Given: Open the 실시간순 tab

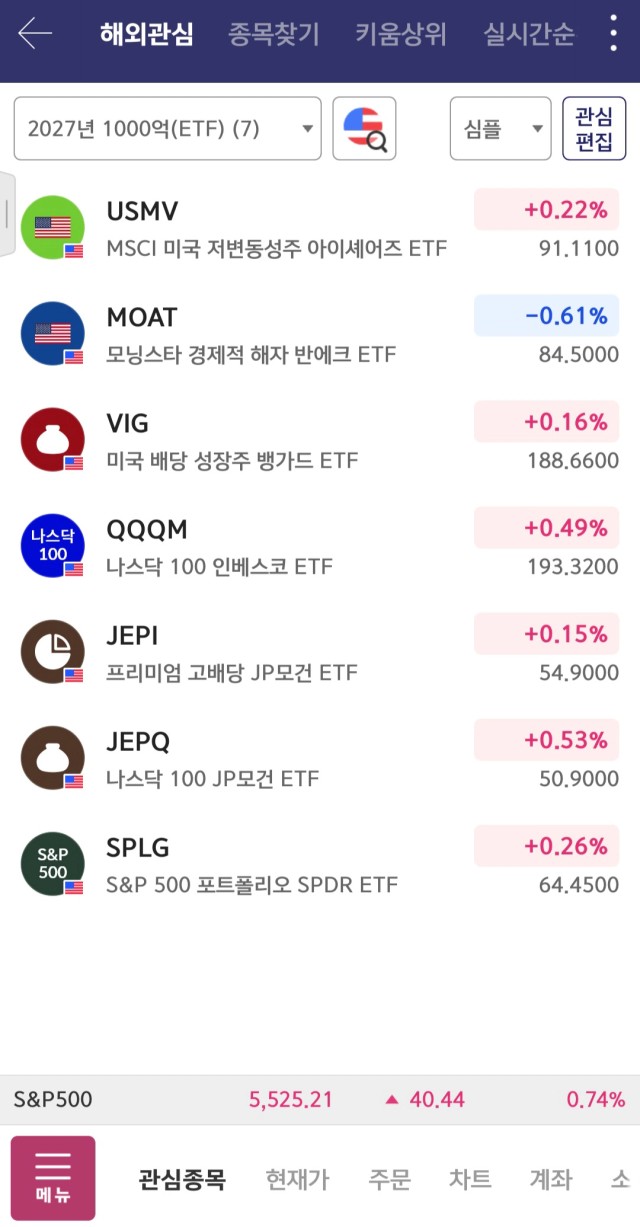Looking at the screenshot, I should [529, 35].
